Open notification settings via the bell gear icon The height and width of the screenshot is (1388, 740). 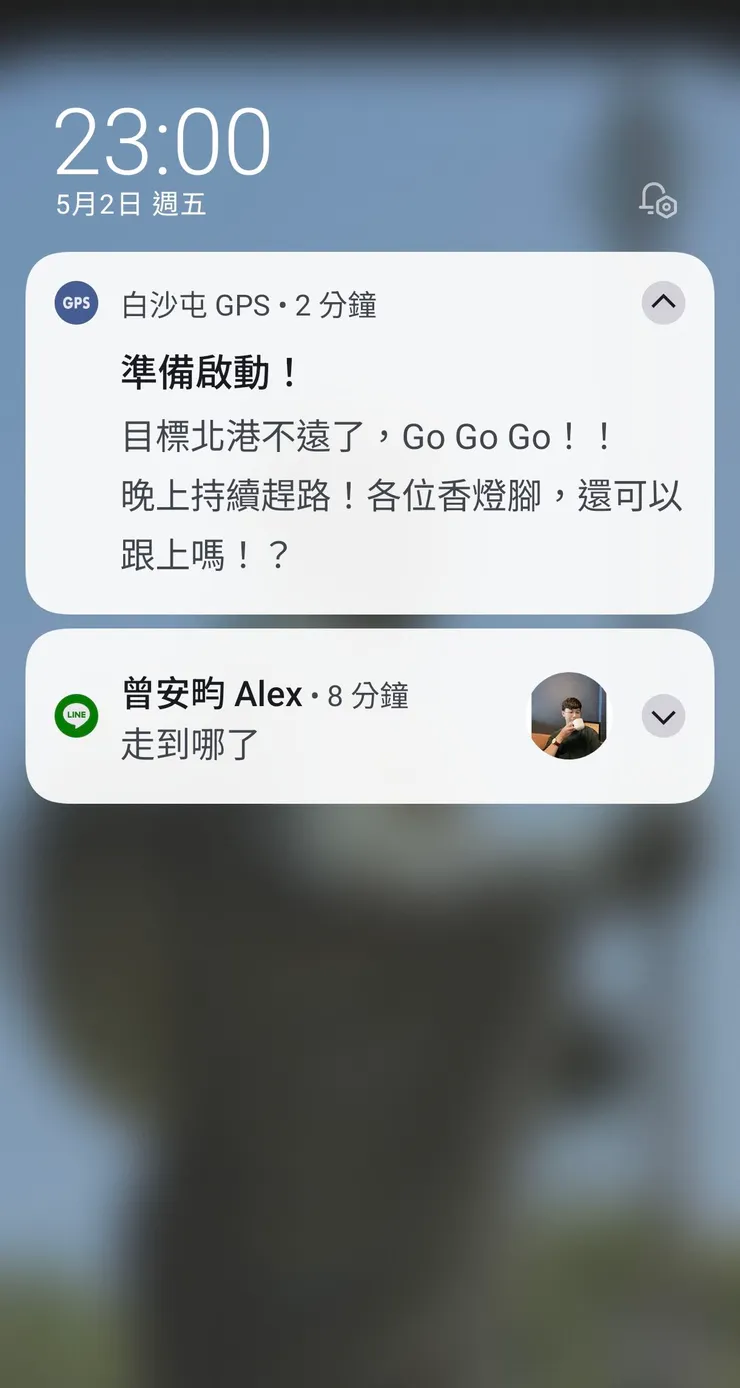657,202
